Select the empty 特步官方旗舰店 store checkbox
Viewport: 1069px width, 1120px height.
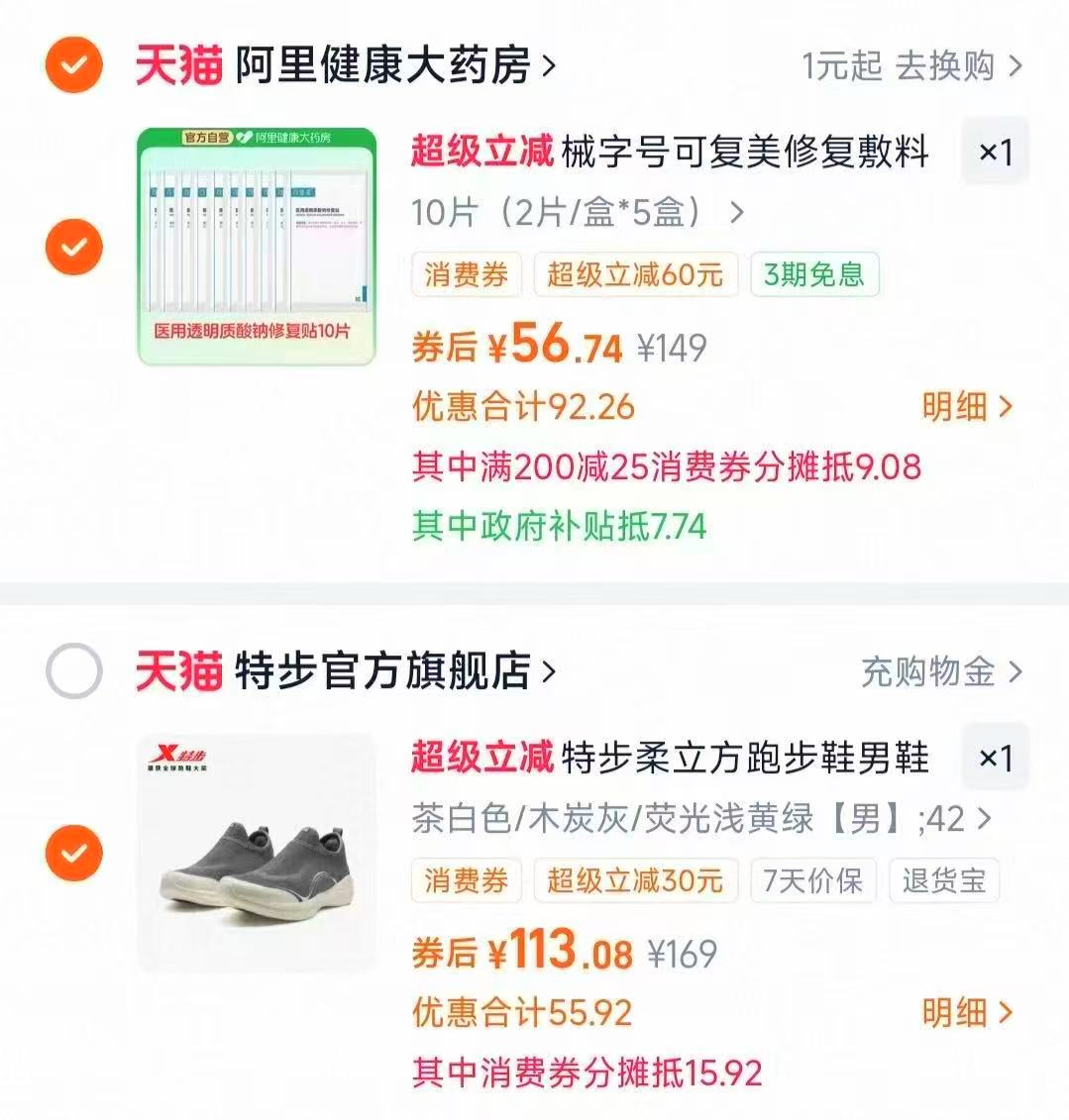pos(72,668)
